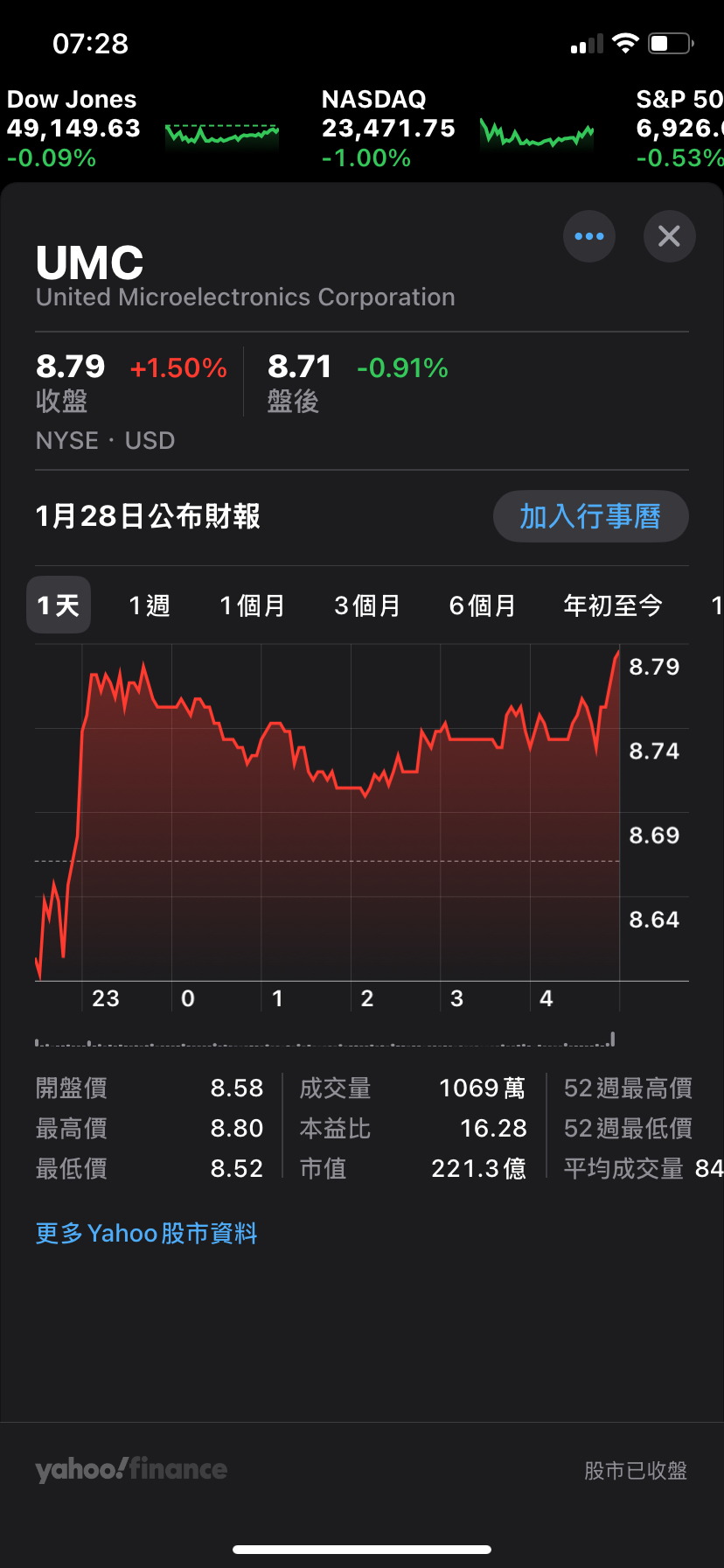Show the 3個月 chart range
724x1568 pixels.
pyautogui.click(x=367, y=605)
